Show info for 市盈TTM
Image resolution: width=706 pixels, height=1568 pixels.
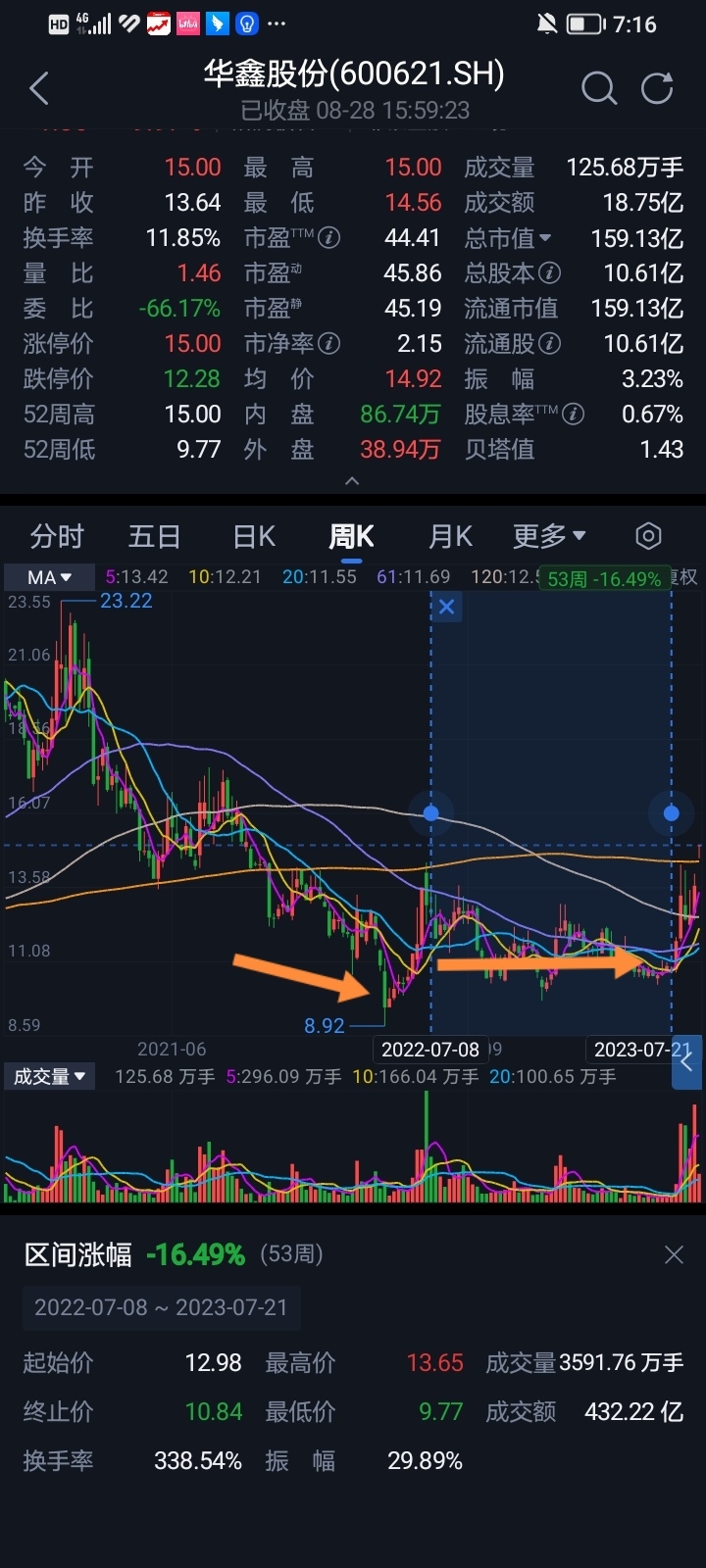329,238
